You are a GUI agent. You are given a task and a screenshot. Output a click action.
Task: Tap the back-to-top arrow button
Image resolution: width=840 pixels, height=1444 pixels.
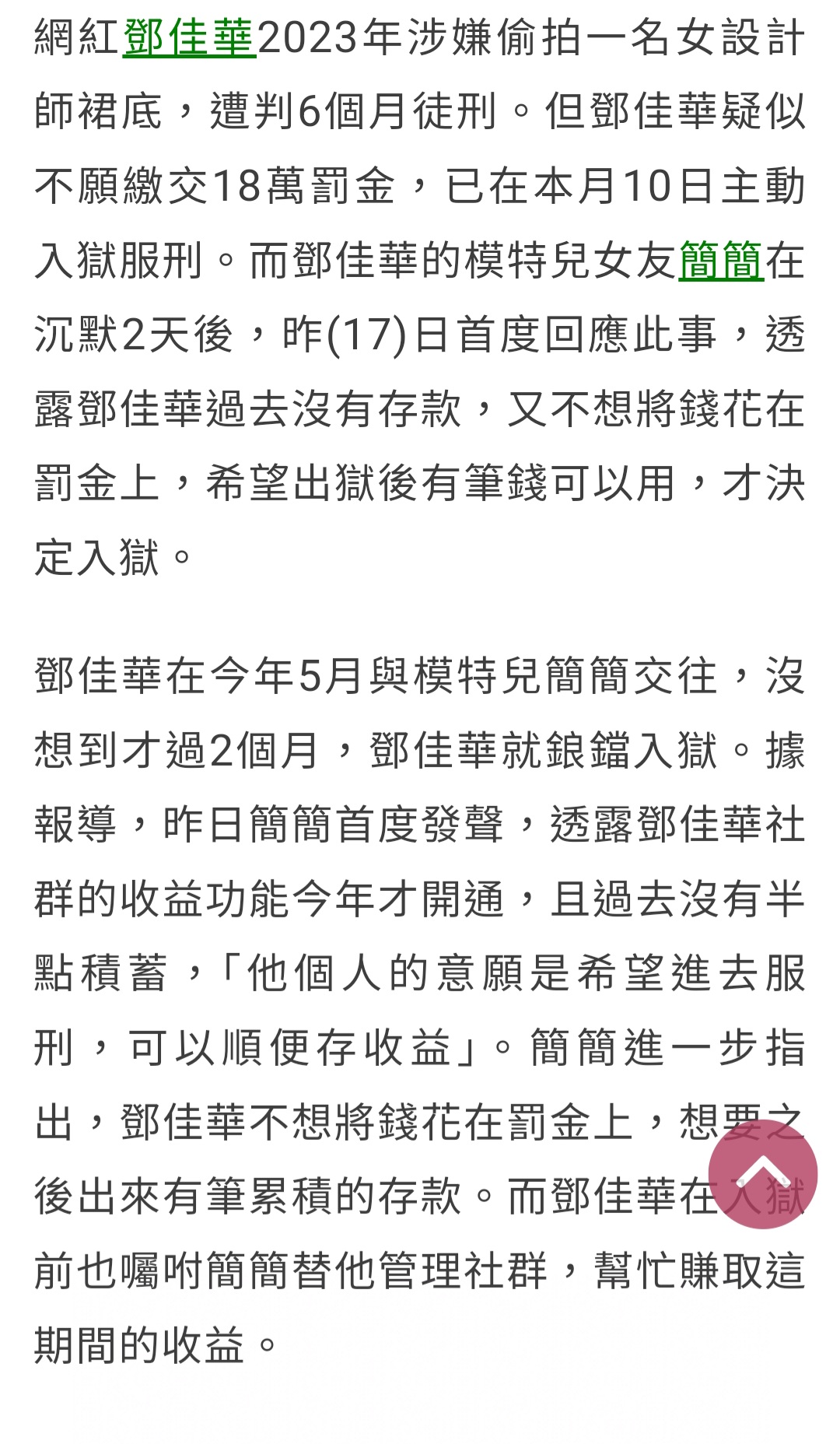click(x=762, y=1174)
